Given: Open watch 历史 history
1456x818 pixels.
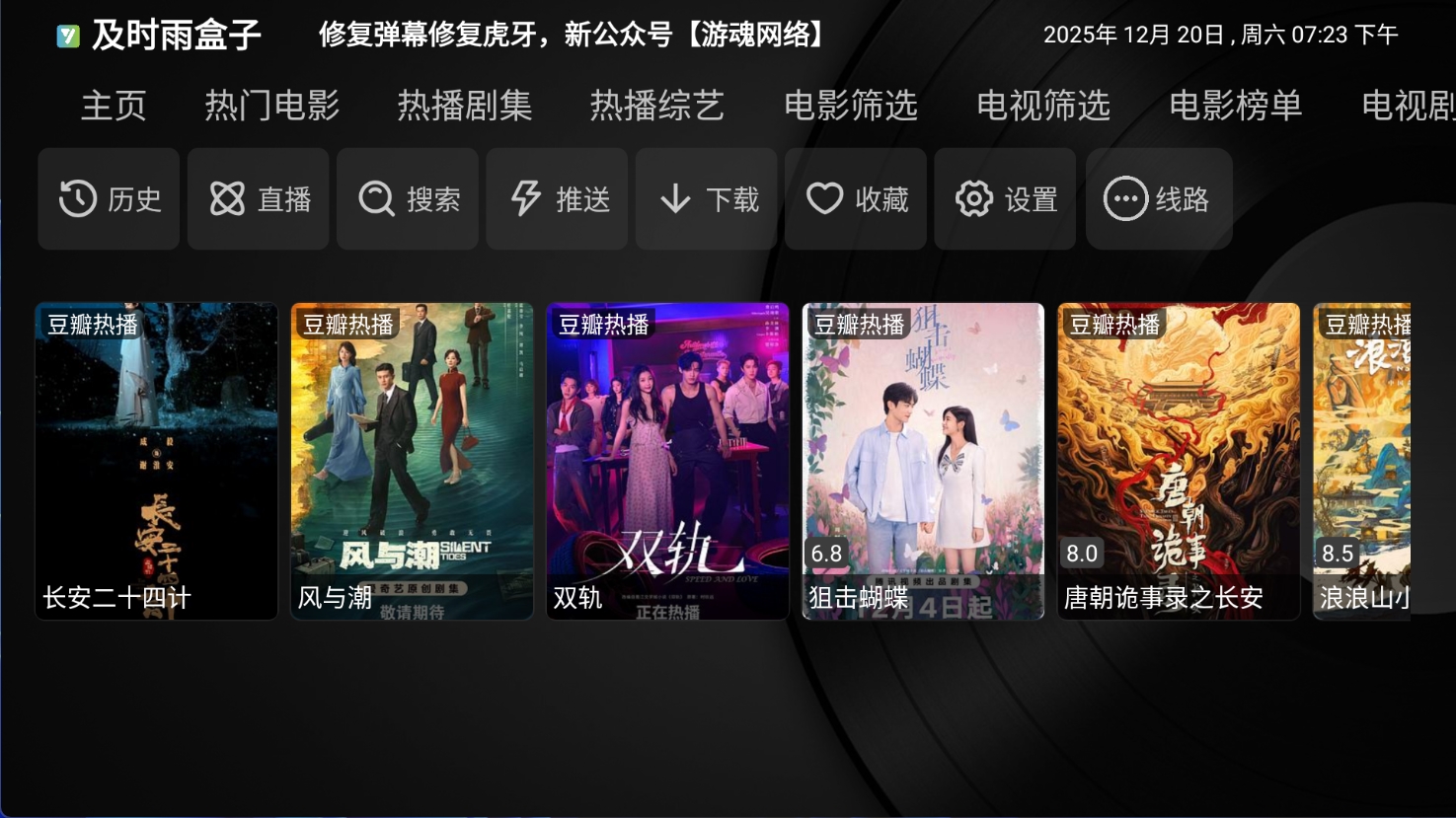Looking at the screenshot, I should [109, 199].
